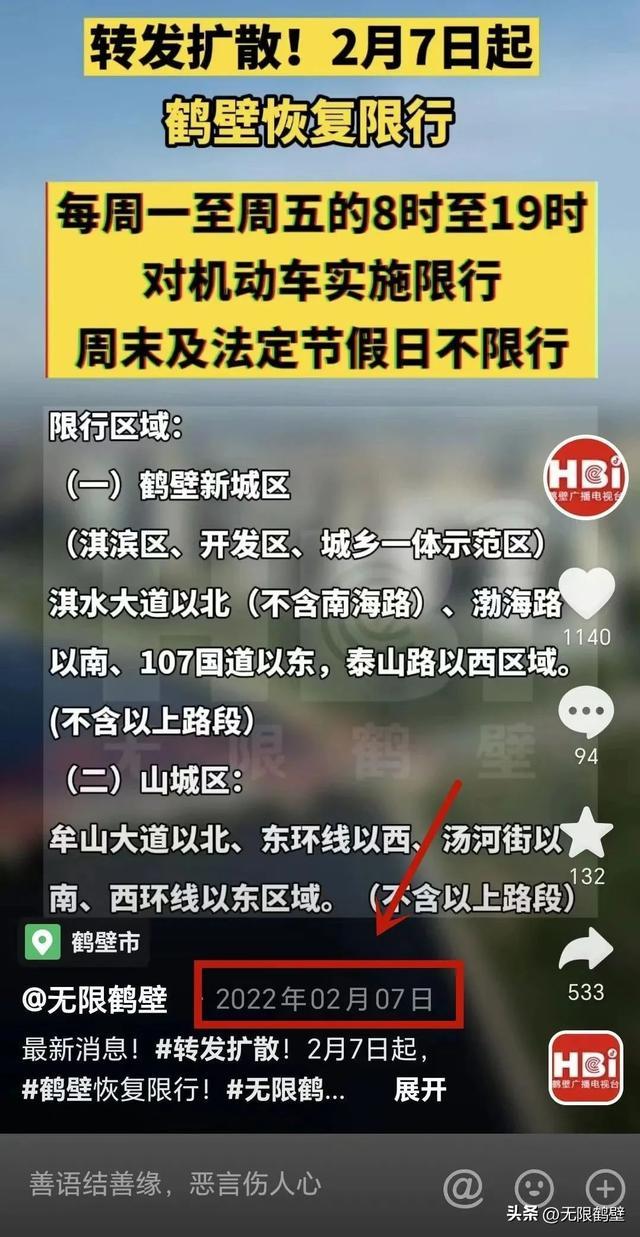
Task: Share this video using the arrow icon
Action: [586, 951]
